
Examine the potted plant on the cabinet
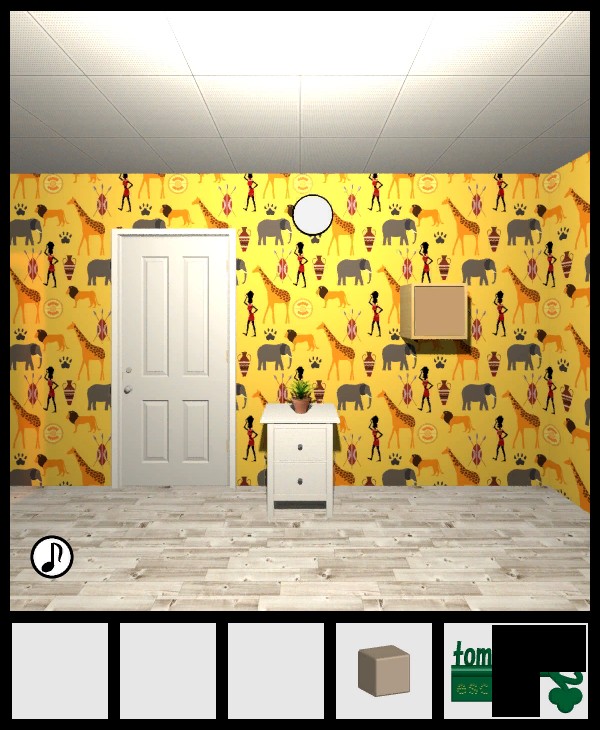[300, 395]
